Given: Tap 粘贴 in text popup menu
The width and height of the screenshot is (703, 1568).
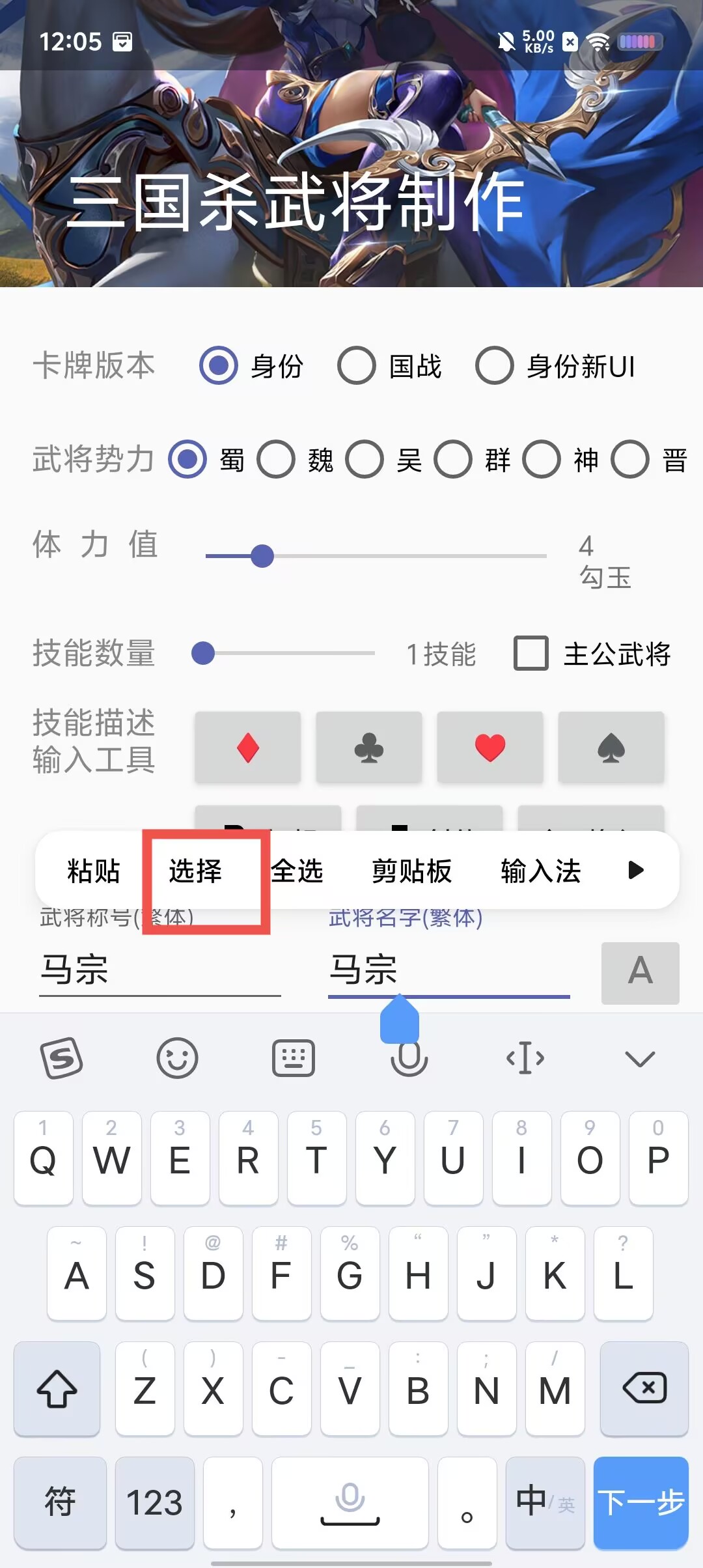Looking at the screenshot, I should (x=94, y=871).
